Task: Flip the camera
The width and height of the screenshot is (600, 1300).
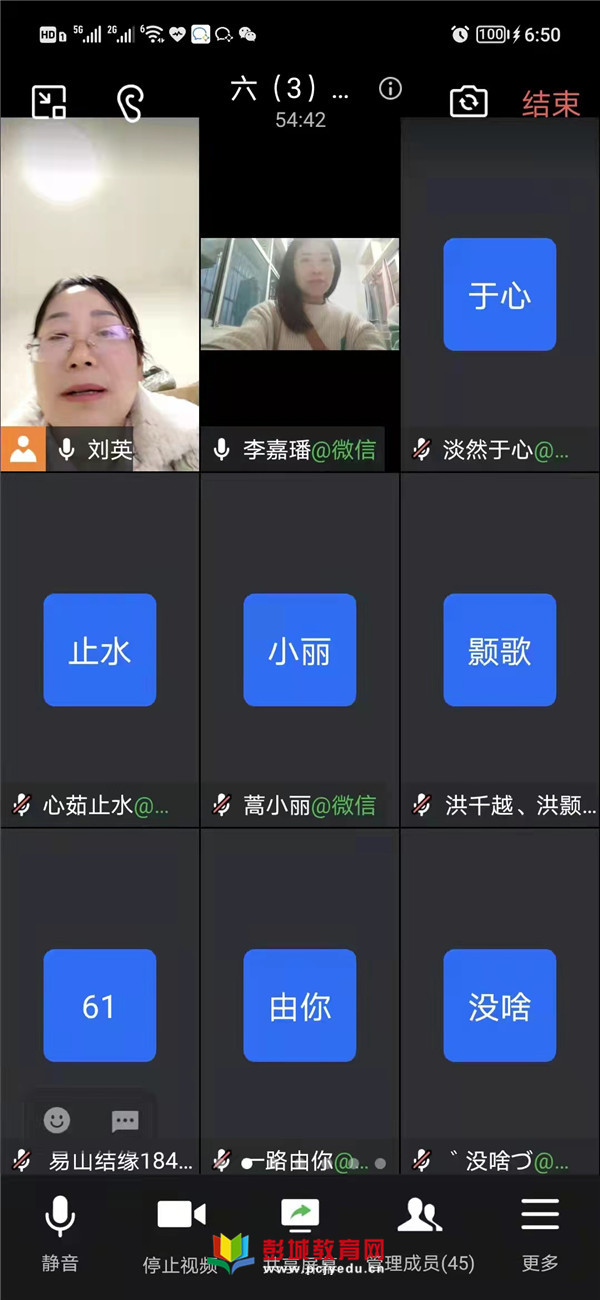Action: (467, 102)
